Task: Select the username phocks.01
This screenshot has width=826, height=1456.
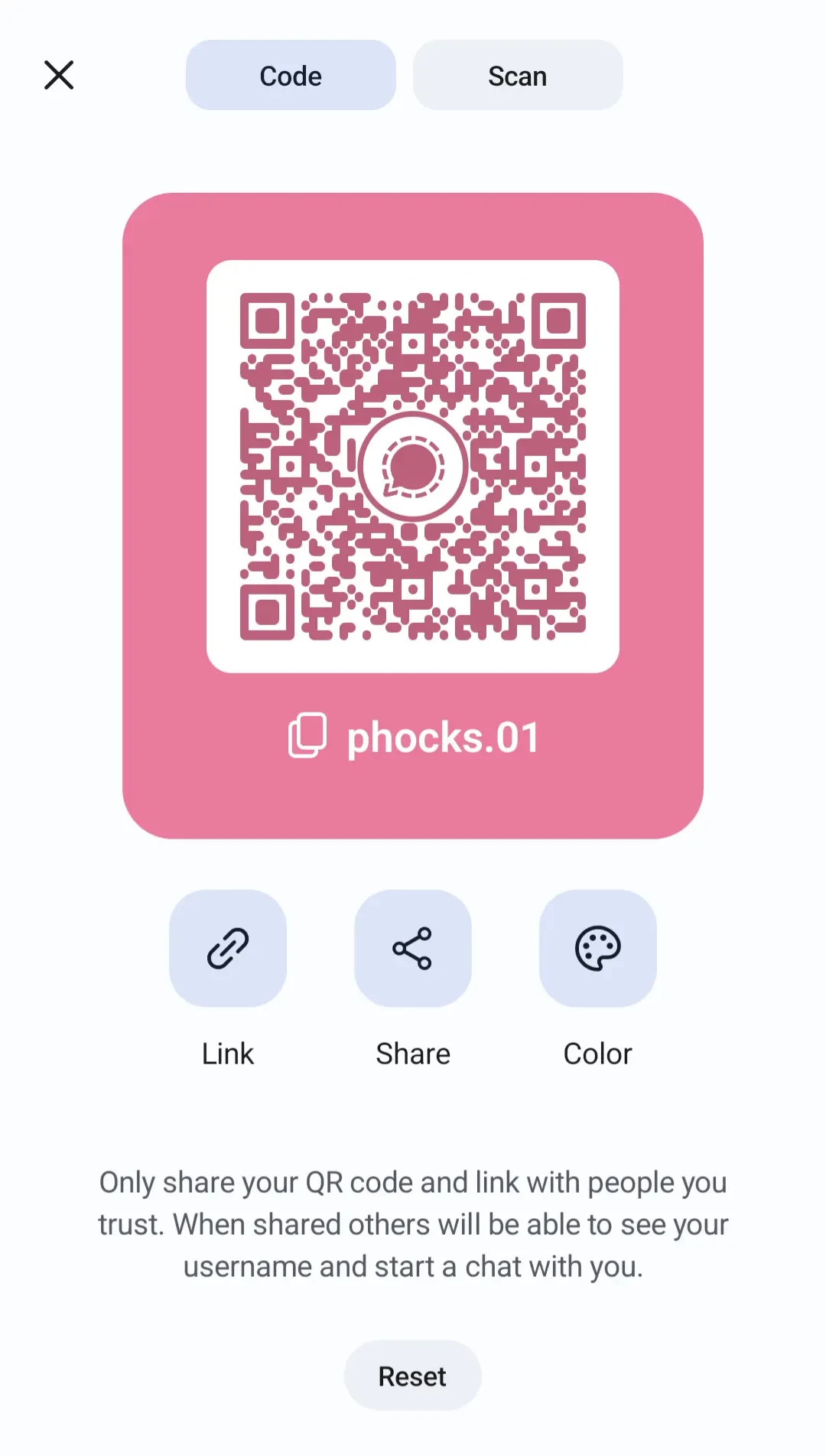Action: [x=444, y=735]
